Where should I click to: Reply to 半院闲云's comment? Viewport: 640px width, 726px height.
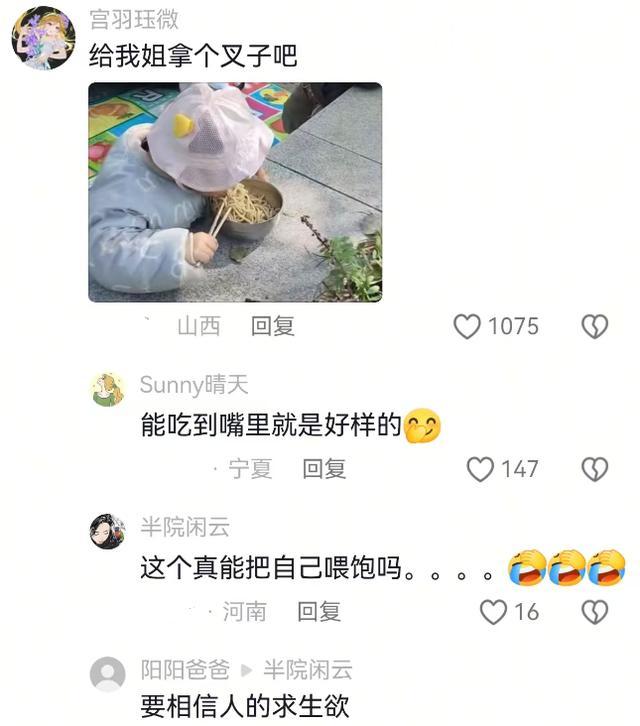click(319, 611)
